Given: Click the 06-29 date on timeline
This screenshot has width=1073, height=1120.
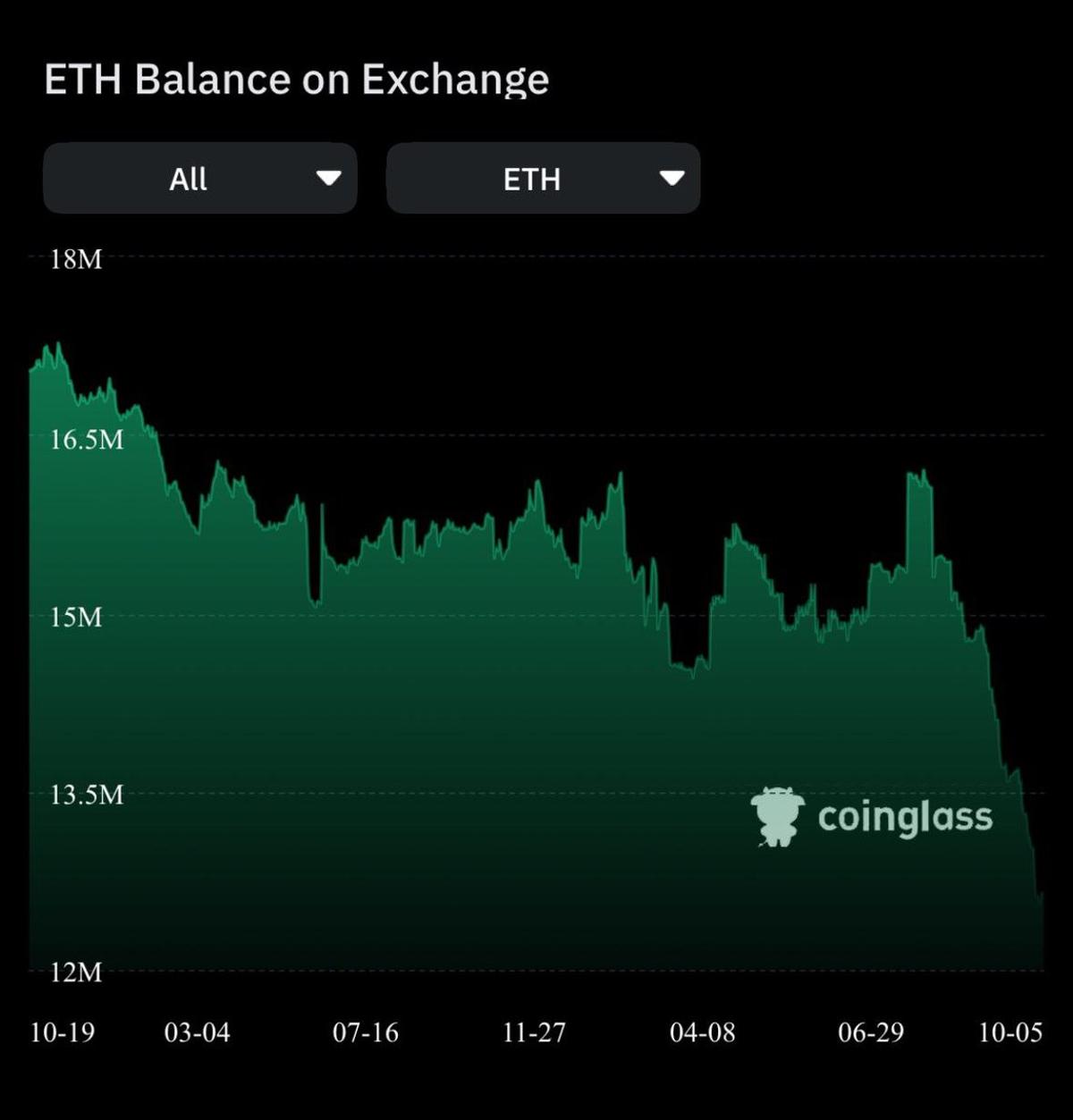Looking at the screenshot, I should click(870, 1032).
